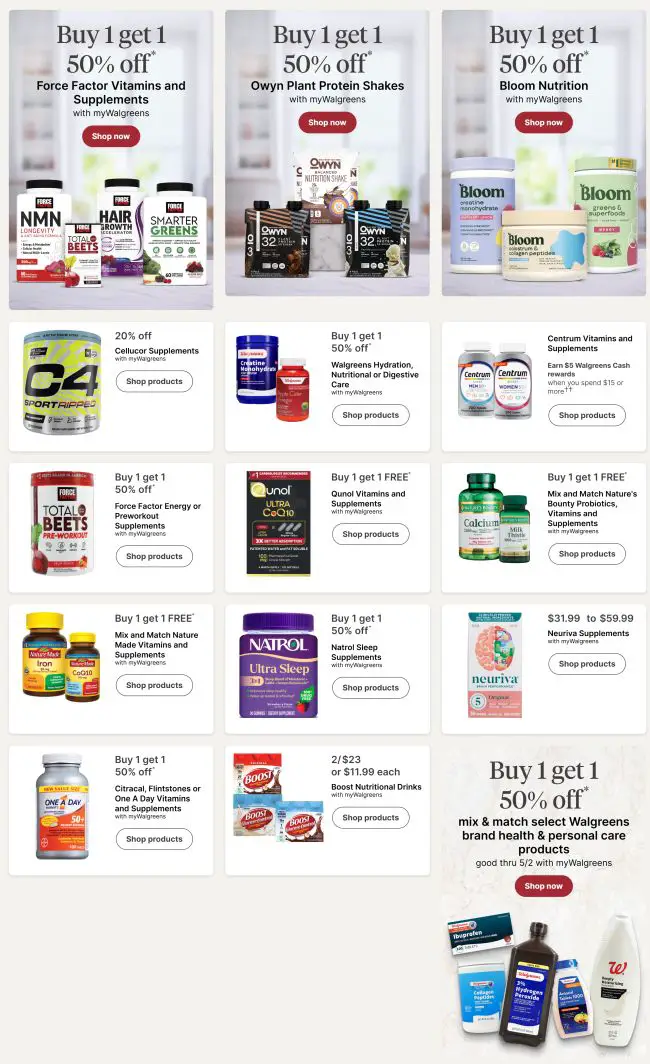650x1064 pixels.
Task: Shop Citracal, Flintstones or One A Day products
Action: click(x=154, y=839)
